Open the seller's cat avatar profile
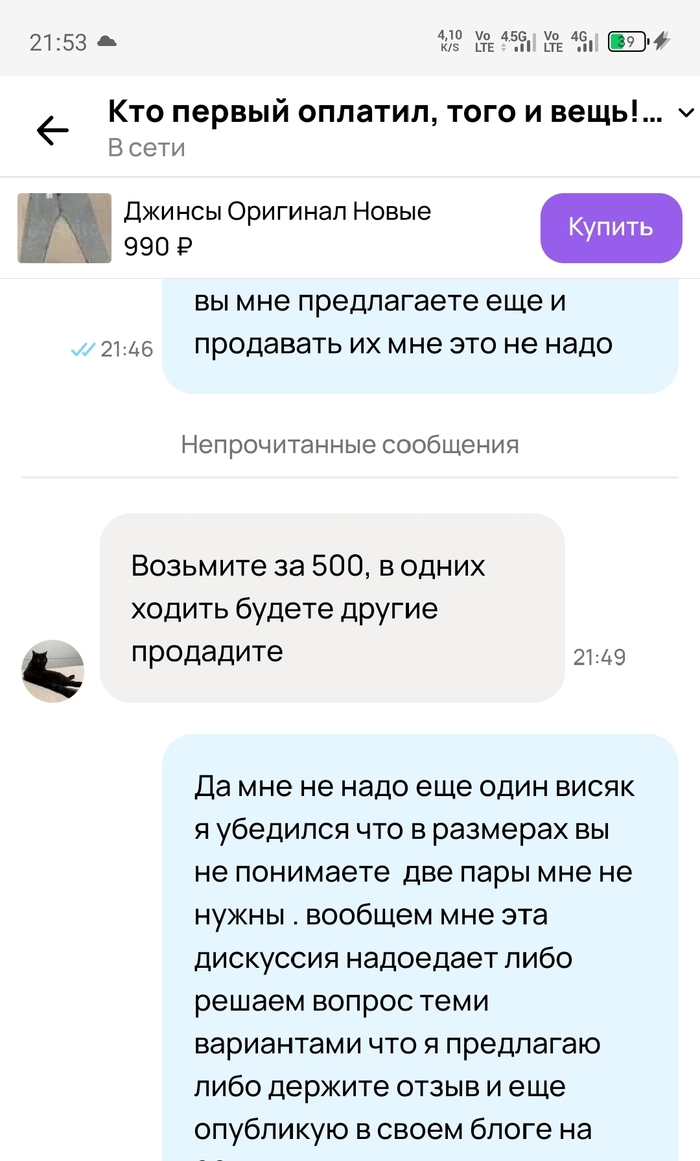 point(53,671)
